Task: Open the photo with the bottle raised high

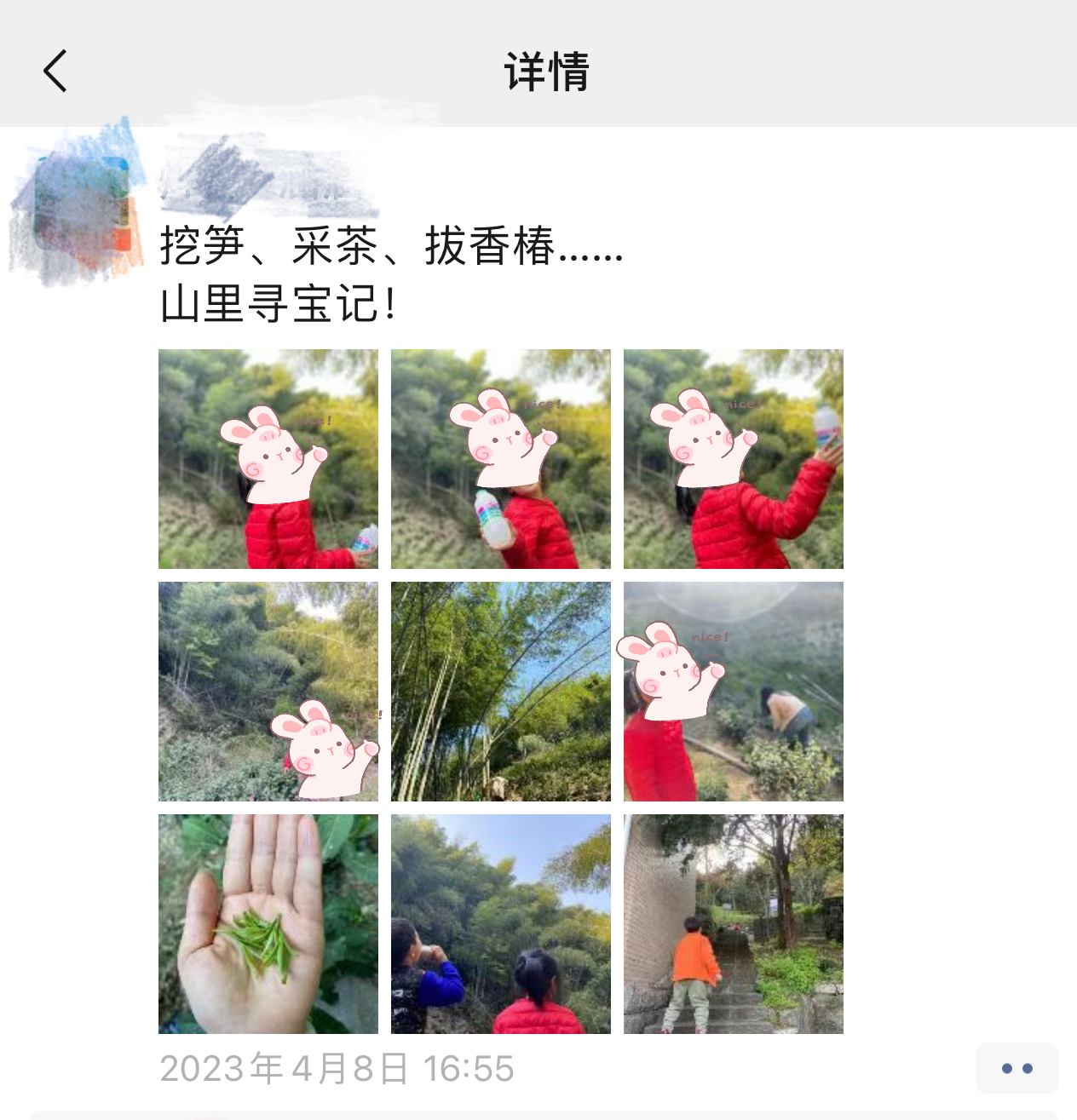Action: pos(734,459)
